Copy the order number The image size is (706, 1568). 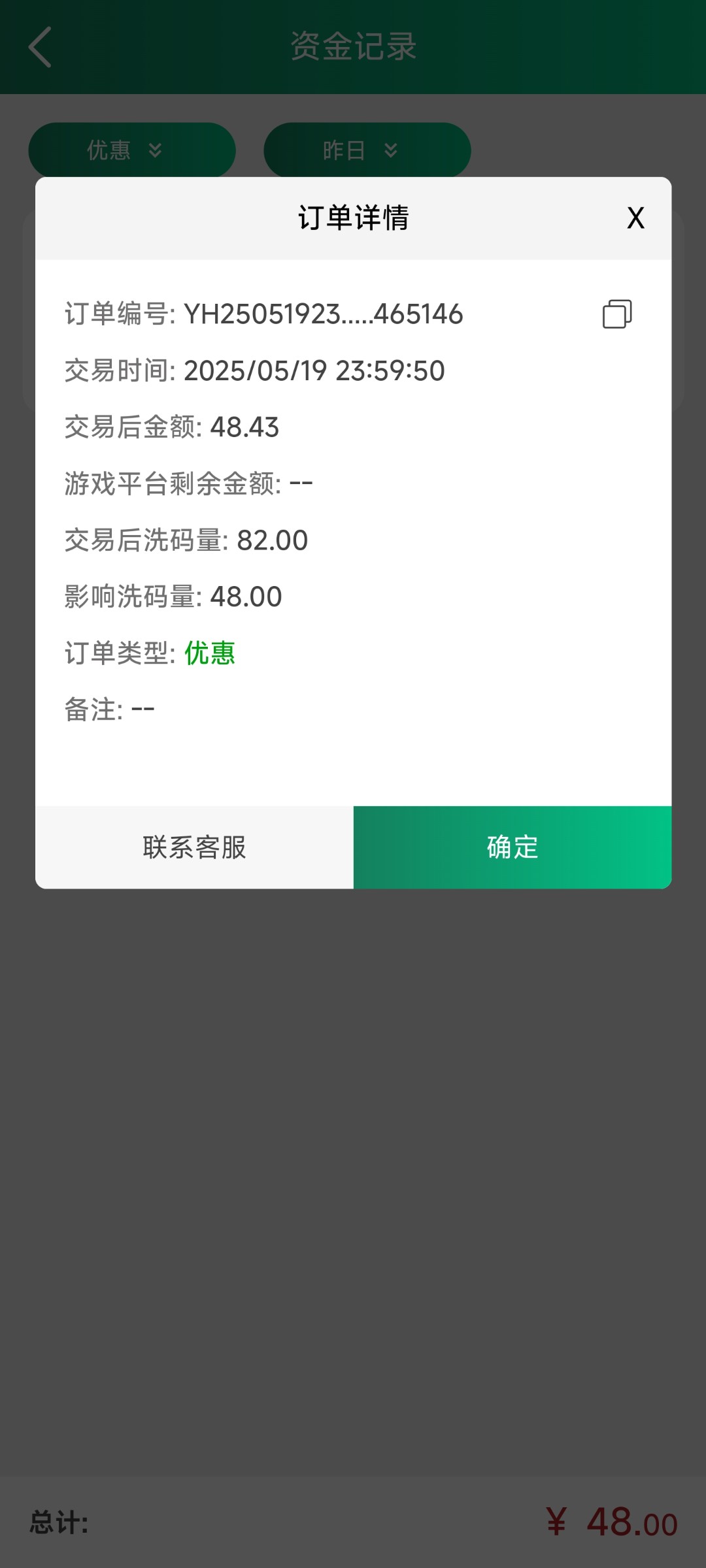[x=616, y=314]
